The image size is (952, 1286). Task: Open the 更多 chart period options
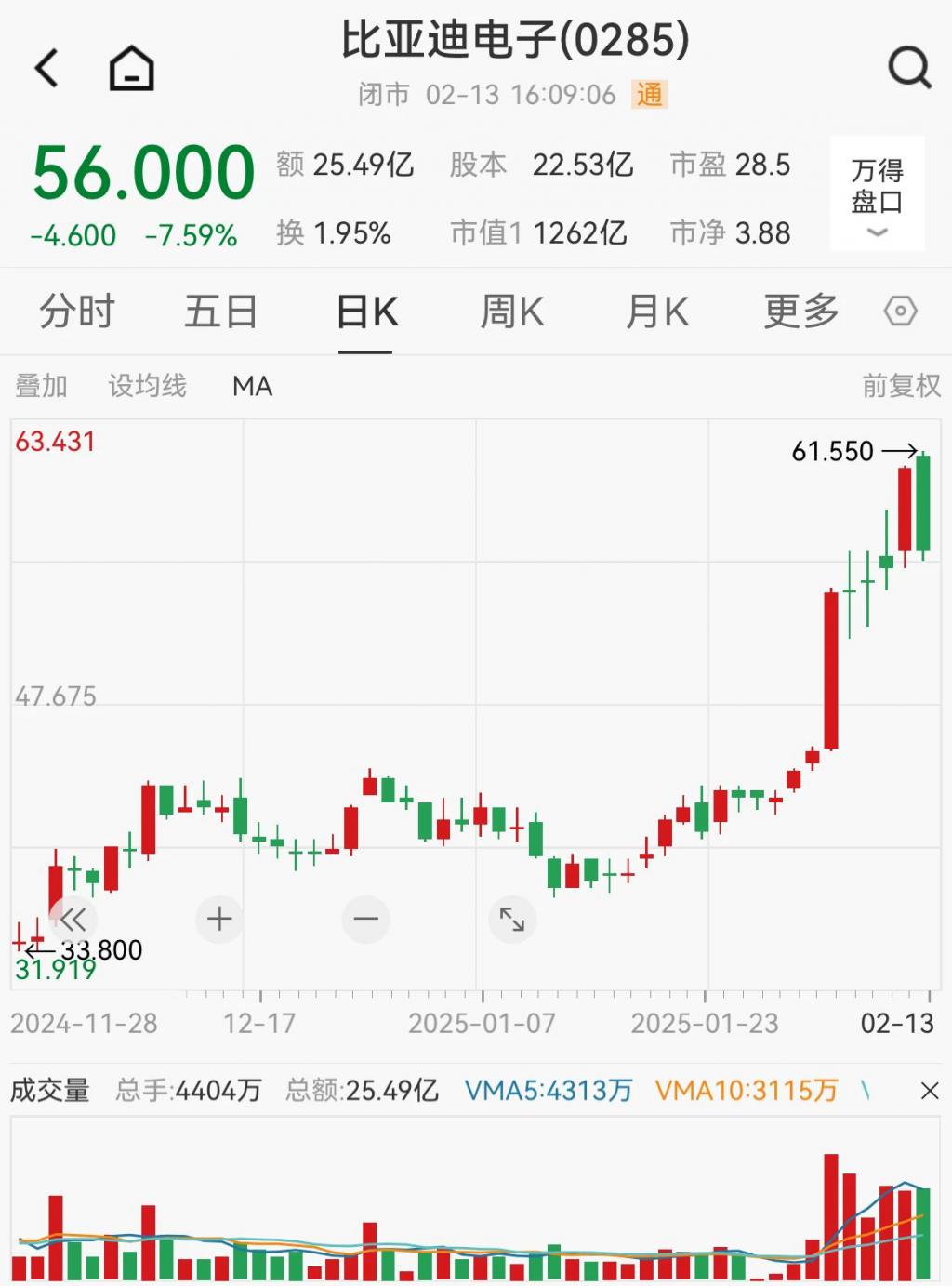tap(800, 312)
